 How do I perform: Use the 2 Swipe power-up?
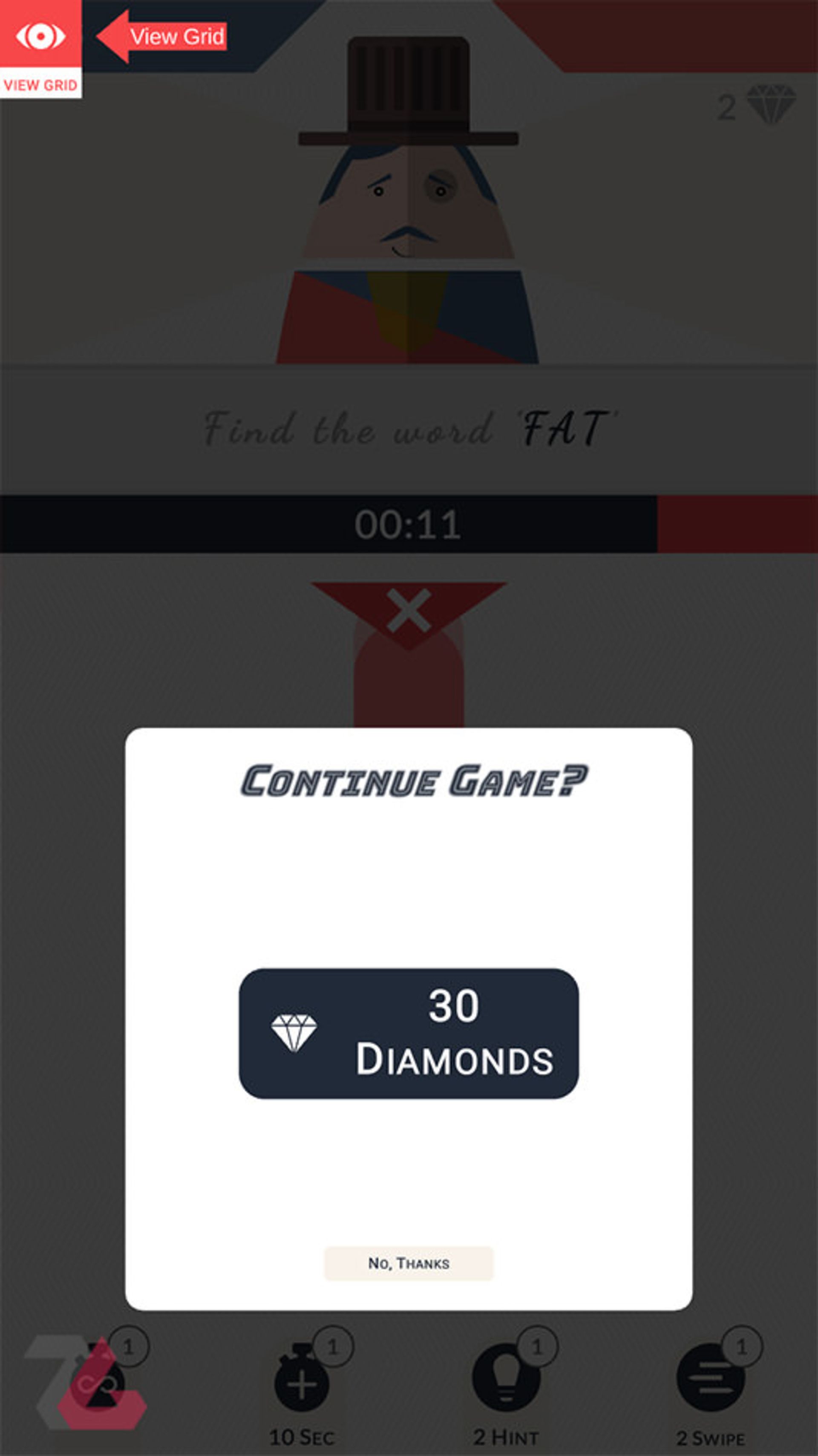click(x=711, y=1380)
